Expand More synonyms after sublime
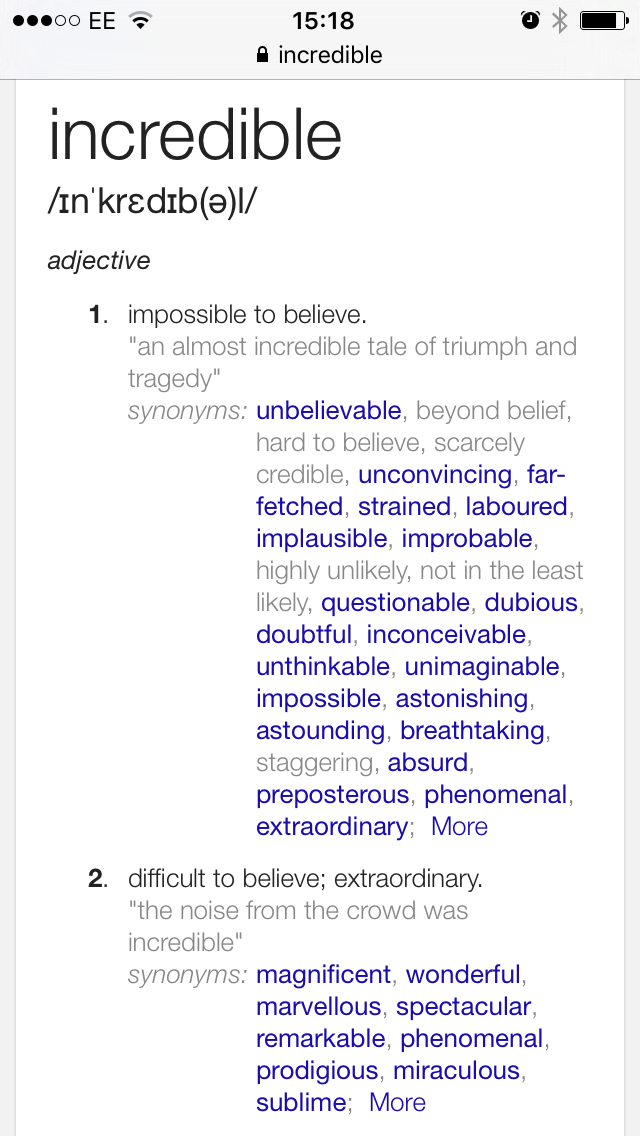The width and height of the screenshot is (640, 1136). tap(397, 1103)
